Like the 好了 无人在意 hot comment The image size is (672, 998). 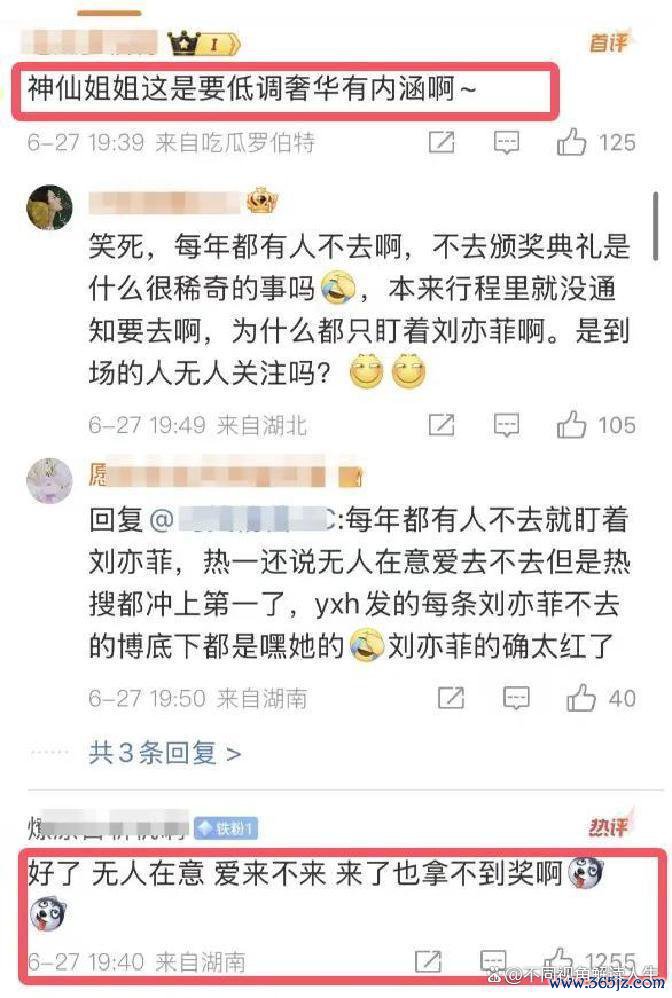pos(560,962)
